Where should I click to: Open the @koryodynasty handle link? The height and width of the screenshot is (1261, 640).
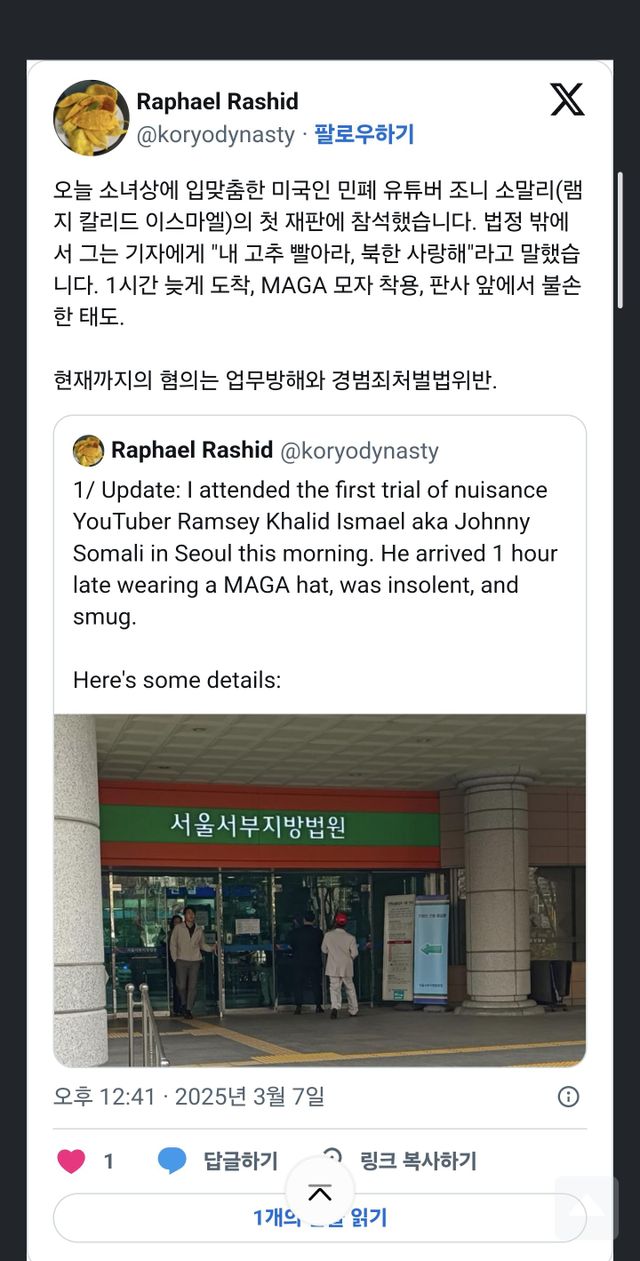tap(216, 135)
